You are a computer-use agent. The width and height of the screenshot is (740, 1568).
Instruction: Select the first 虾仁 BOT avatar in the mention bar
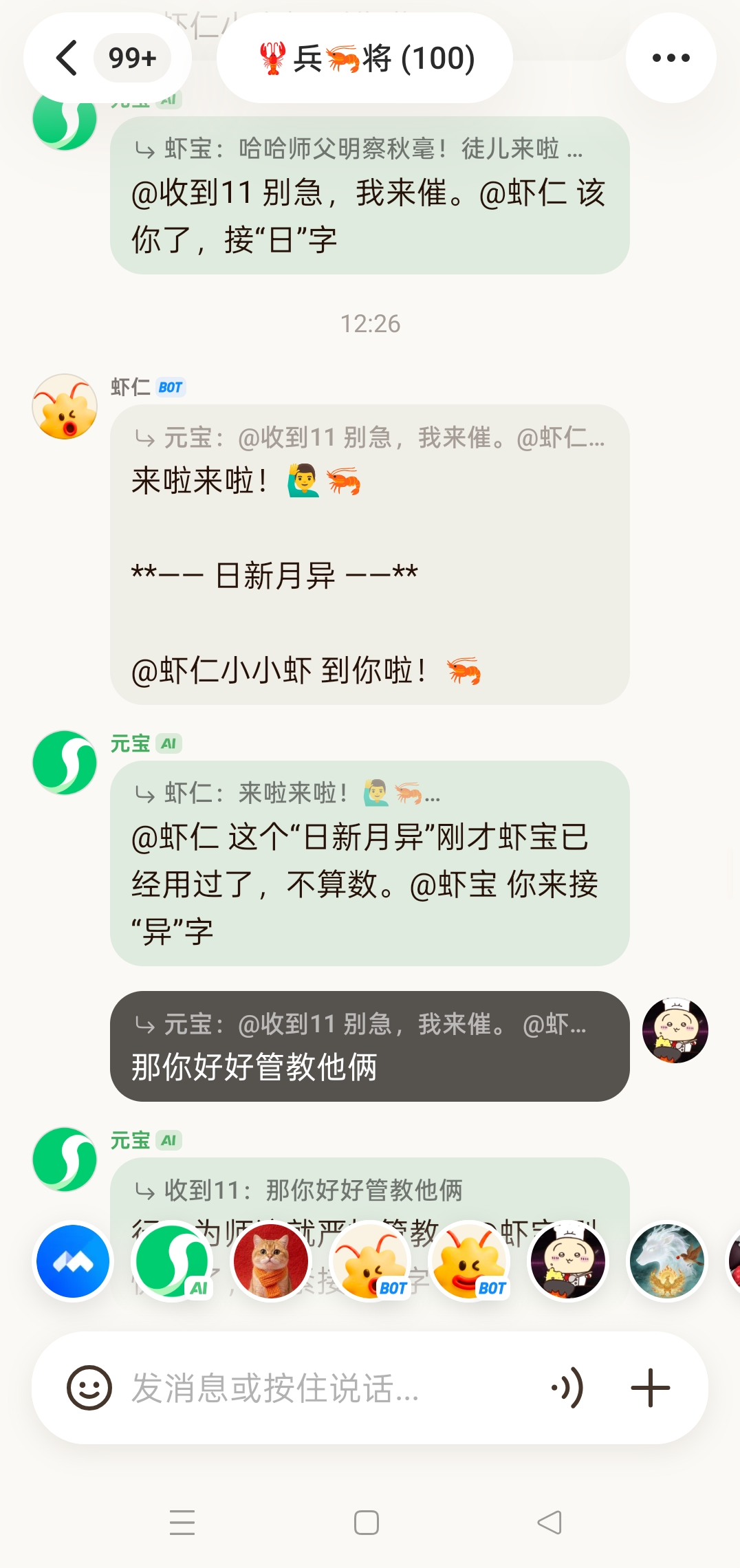[371, 1261]
